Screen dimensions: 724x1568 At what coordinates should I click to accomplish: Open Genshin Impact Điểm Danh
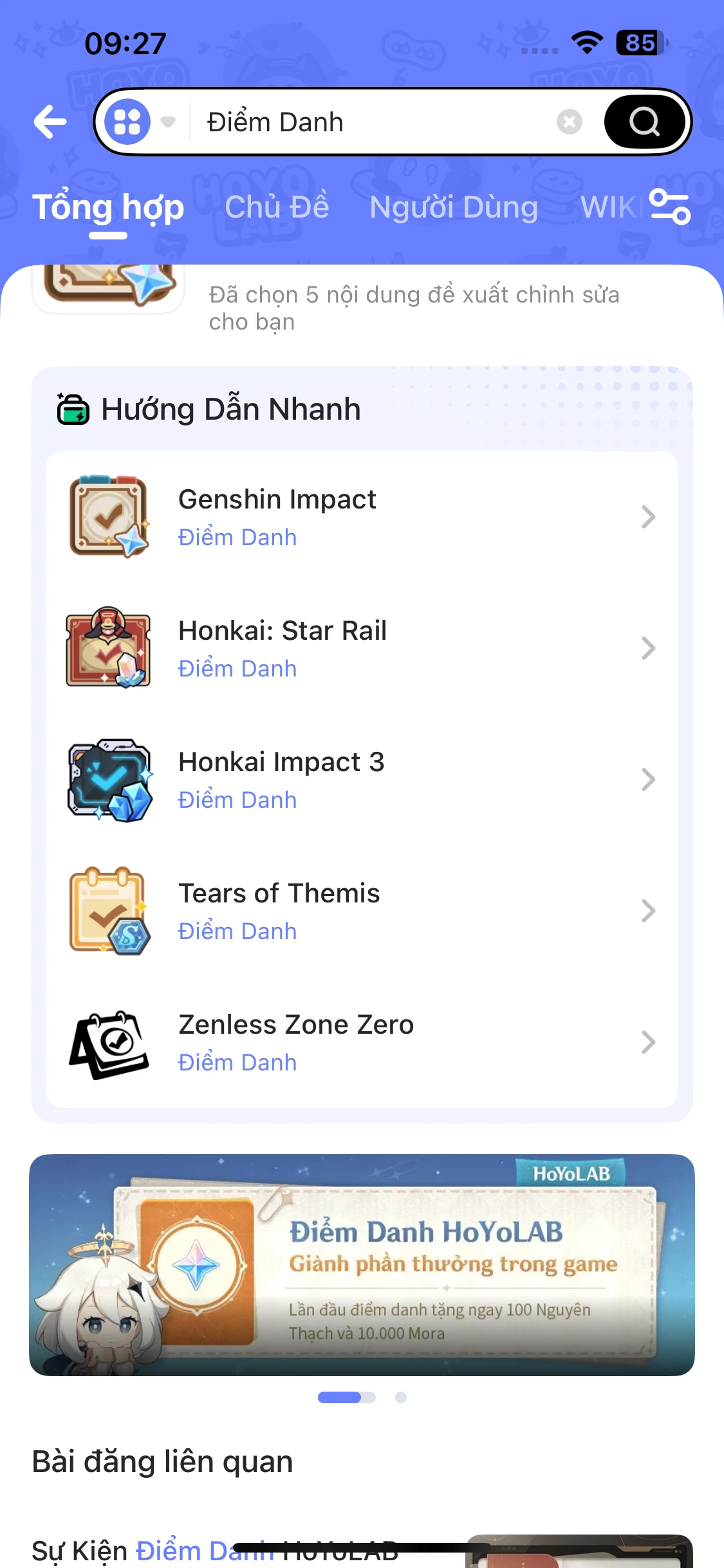(x=362, y=517)
